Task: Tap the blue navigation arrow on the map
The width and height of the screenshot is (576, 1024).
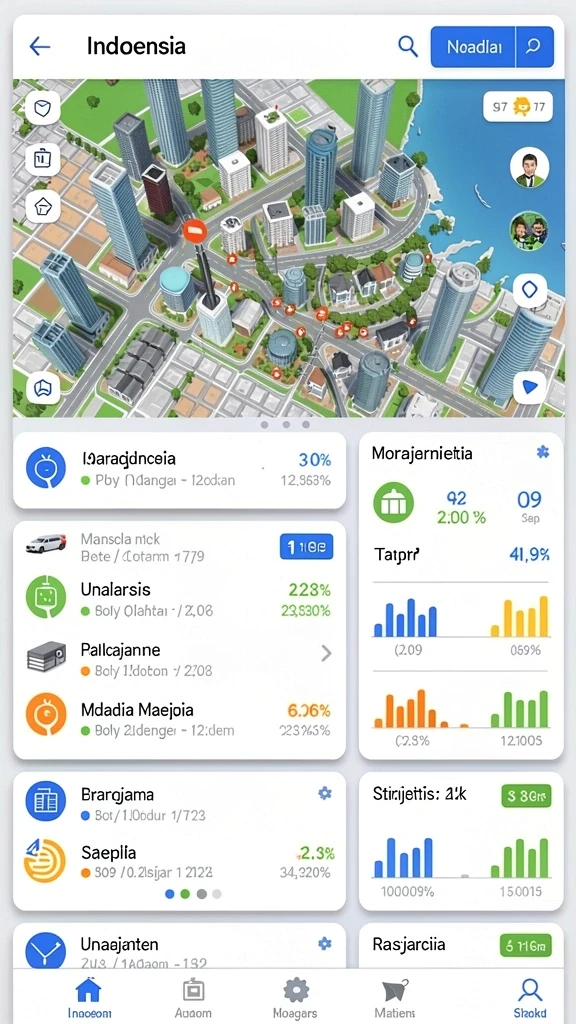Action: point(530,387)
